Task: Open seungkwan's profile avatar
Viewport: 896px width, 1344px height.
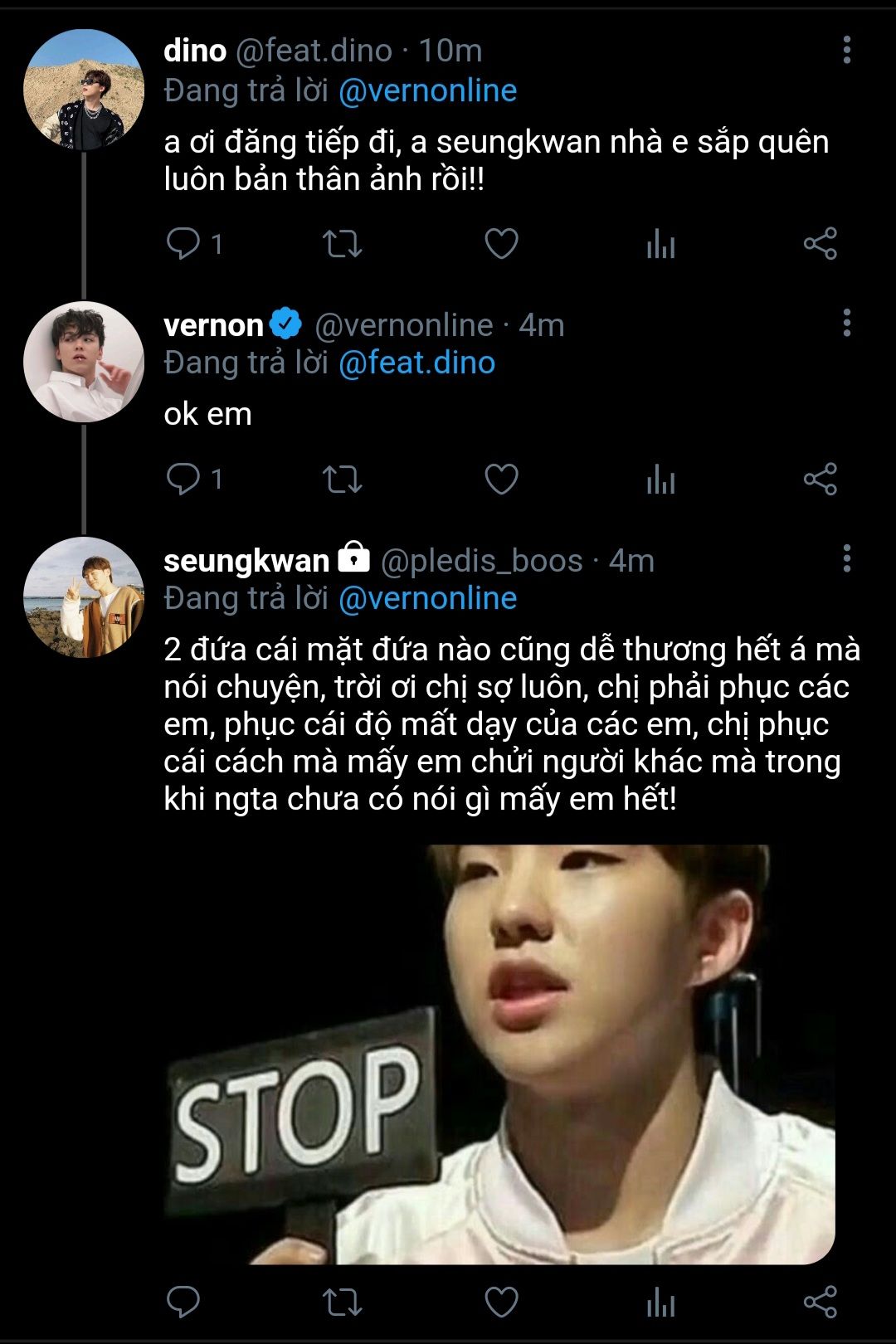Action: point(83,597)
